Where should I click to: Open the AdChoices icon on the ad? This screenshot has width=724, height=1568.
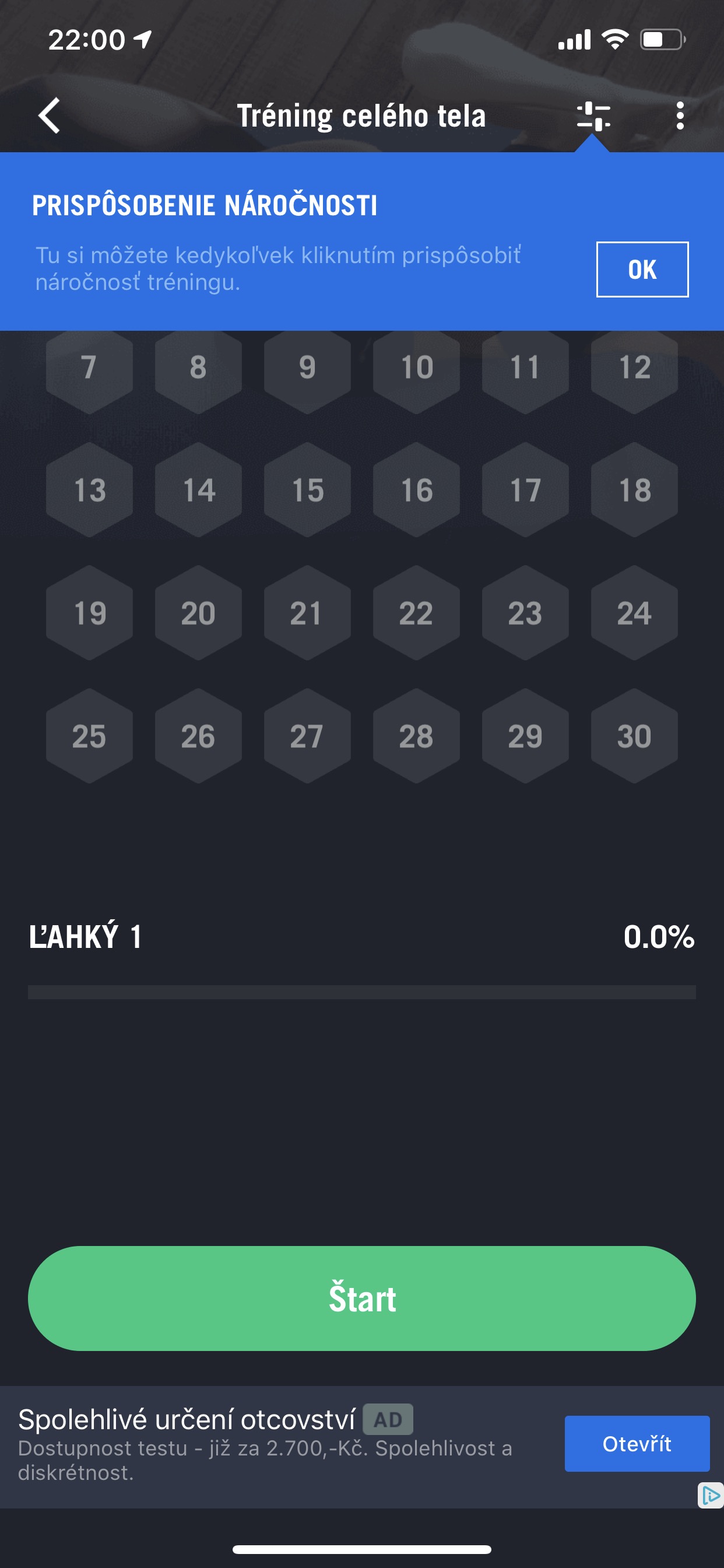tap(711, 1496)
